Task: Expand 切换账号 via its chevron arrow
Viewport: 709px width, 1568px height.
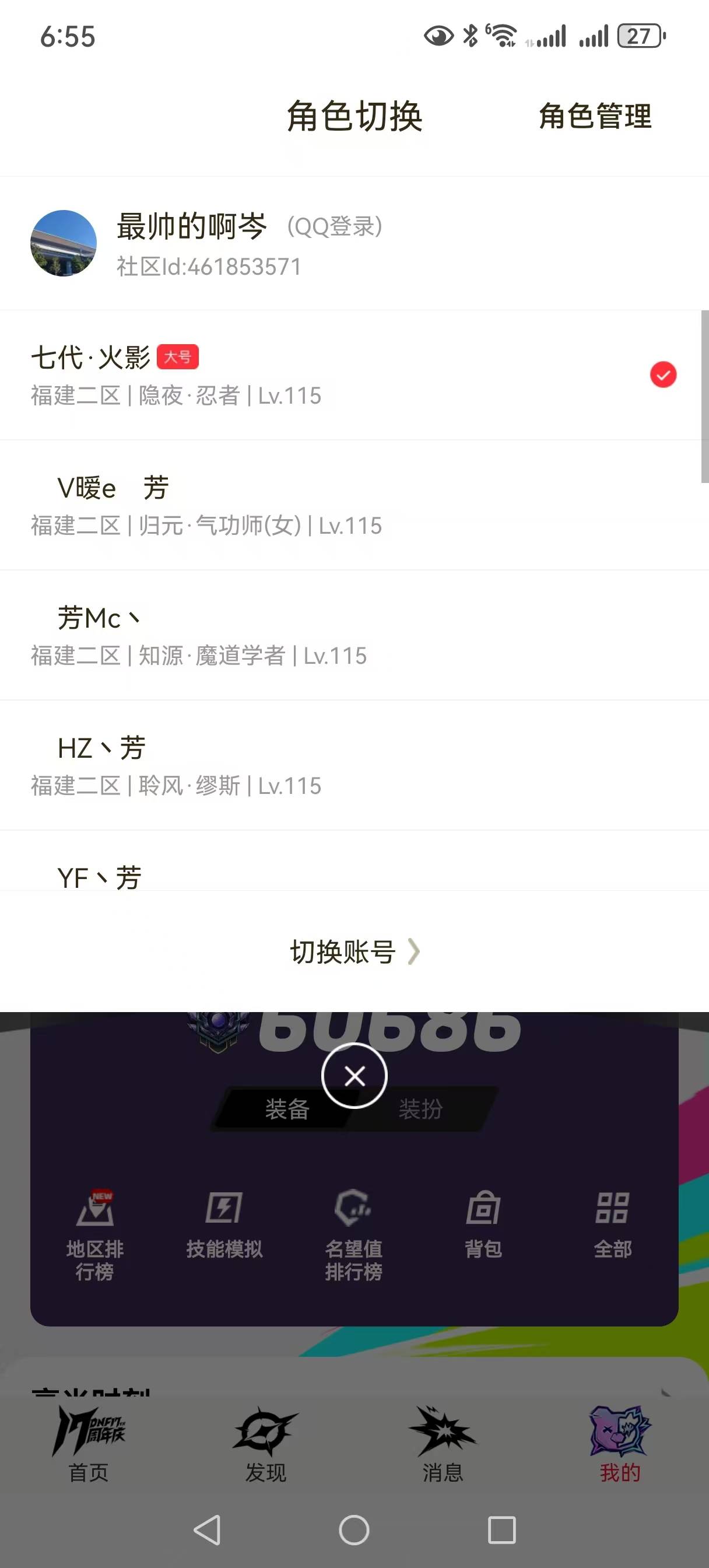Action: [x=415, y=951]
